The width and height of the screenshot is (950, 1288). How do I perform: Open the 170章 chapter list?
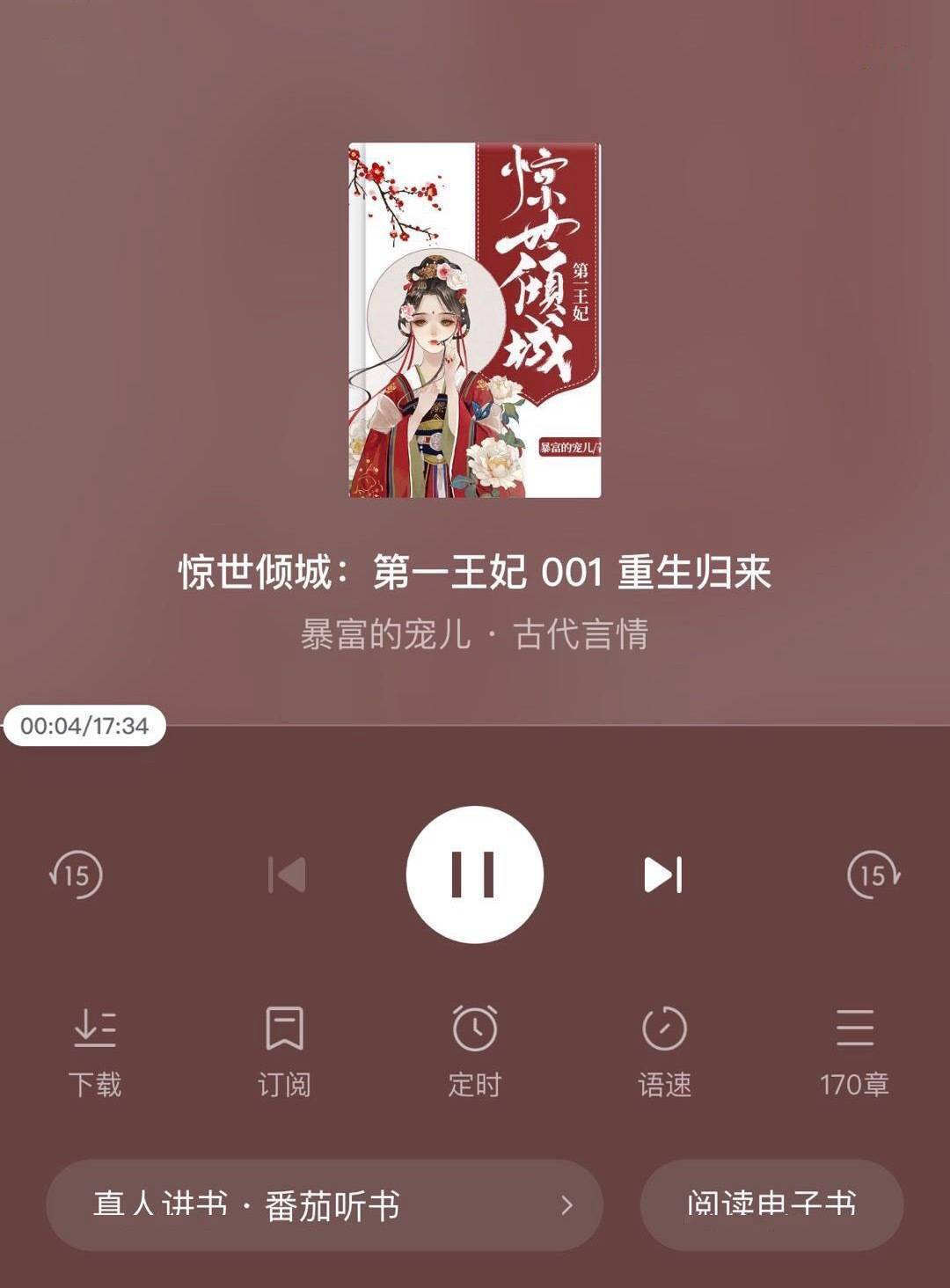pyautogui.click(x=854, y=1051)
